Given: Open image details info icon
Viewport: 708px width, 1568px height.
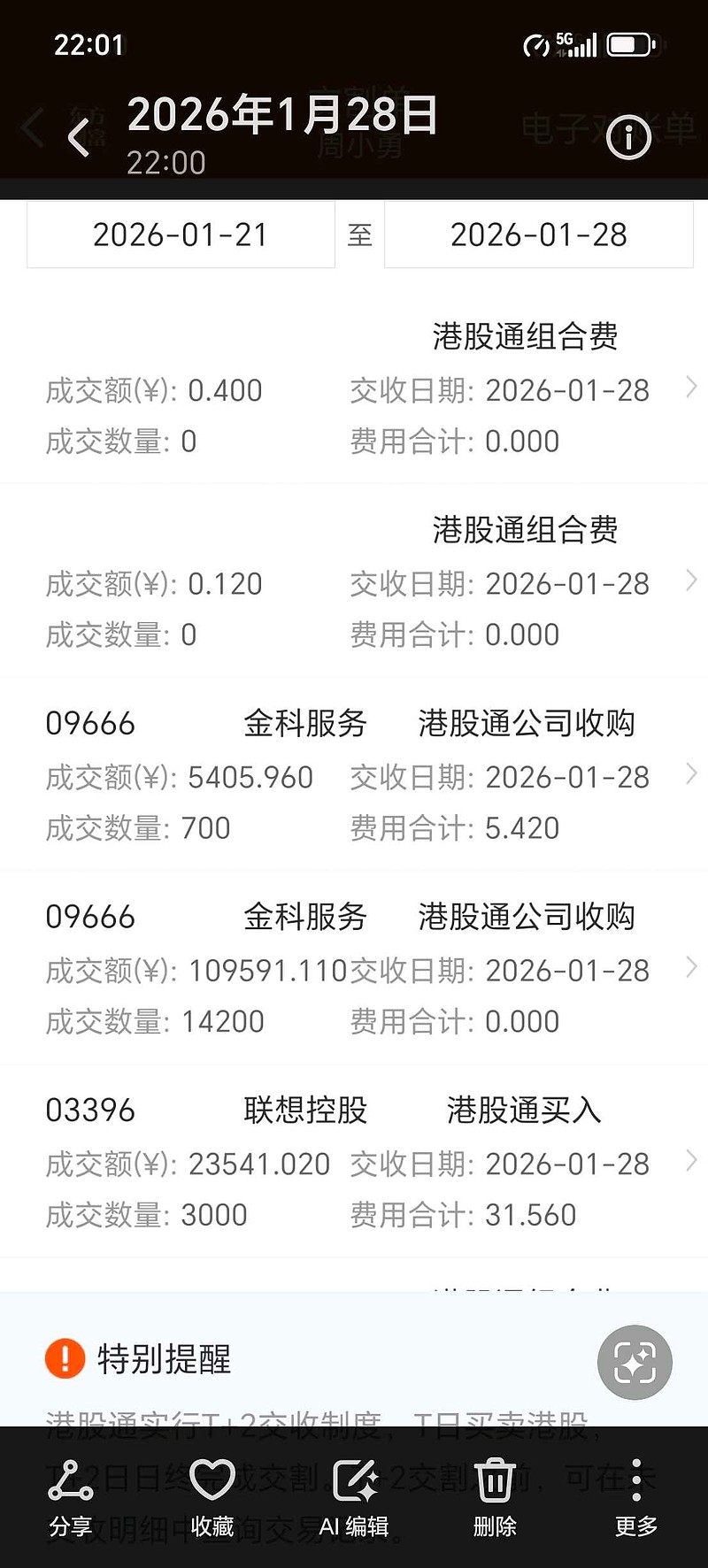Looking at the screenshot, I should [x=628, y=137].
